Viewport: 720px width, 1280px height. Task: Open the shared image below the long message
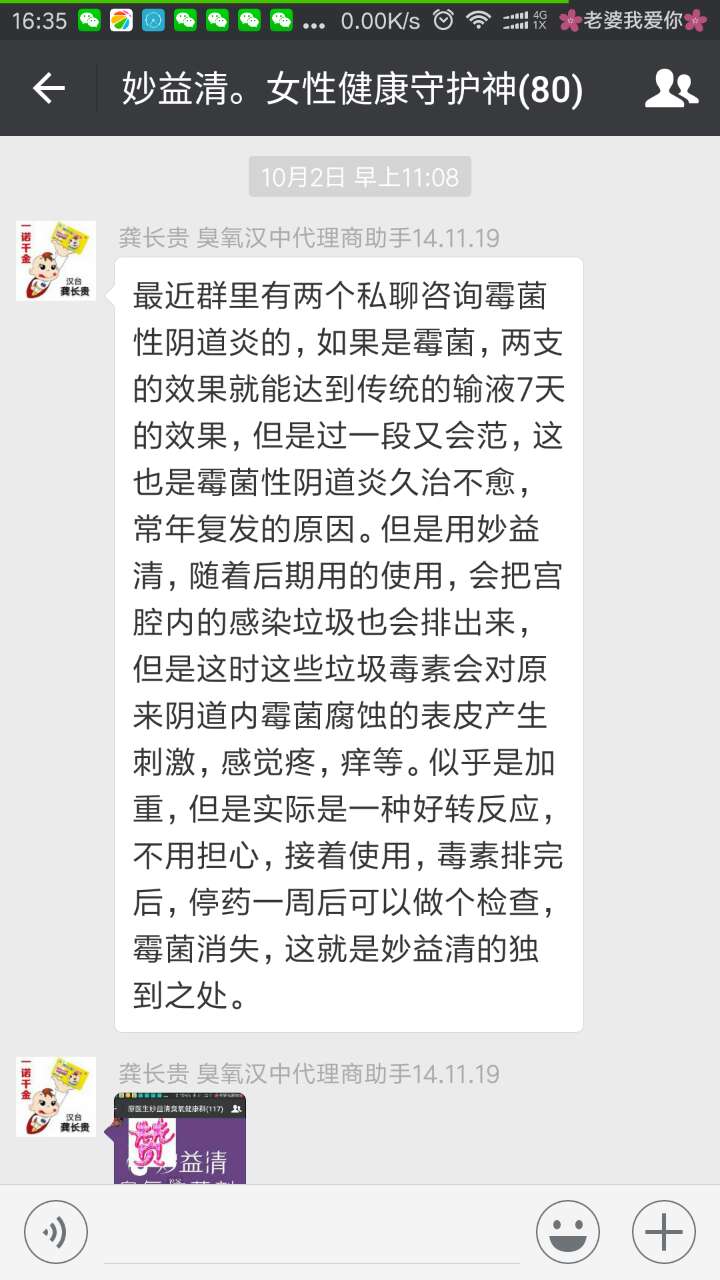[180, 1139]
